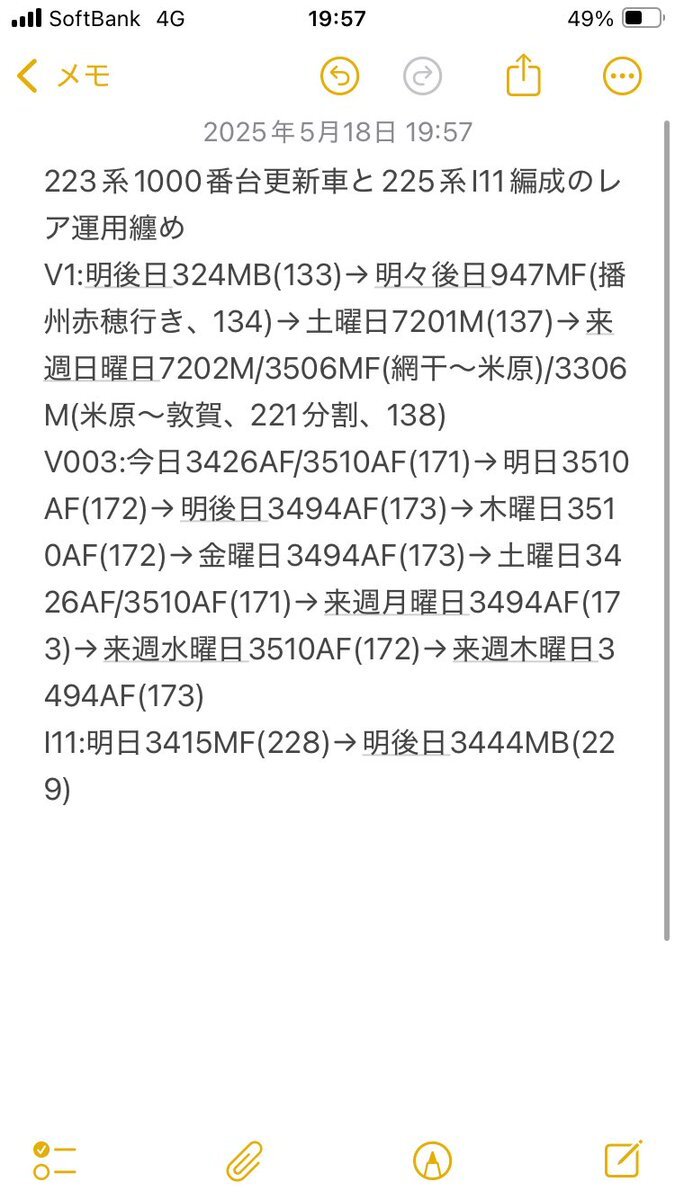
Task: Attach a file with the paperclip
Action: point(243,1160)
